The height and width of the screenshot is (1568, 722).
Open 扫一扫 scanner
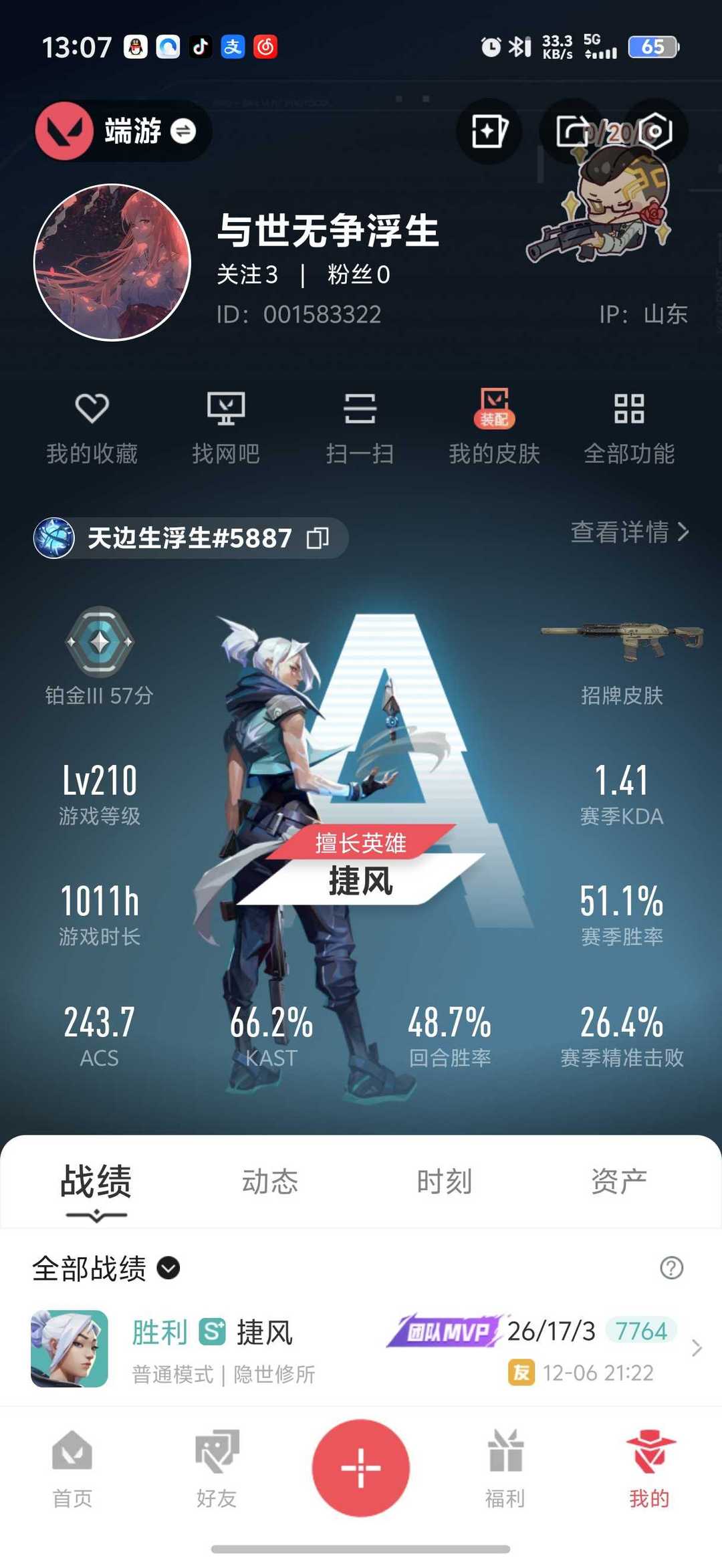pos(360,427)
